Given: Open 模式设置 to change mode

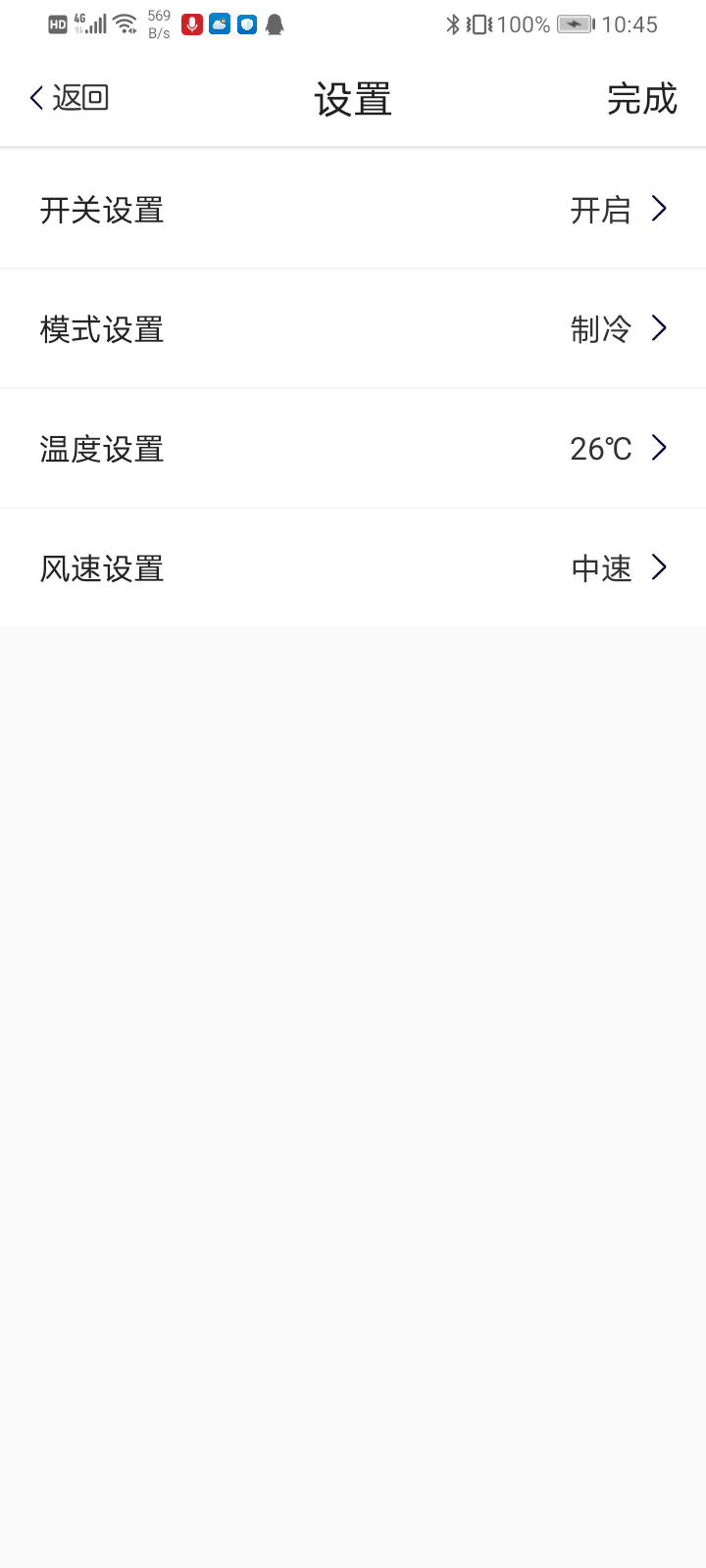Looking at the screenshot, I should tap(353, 329).
